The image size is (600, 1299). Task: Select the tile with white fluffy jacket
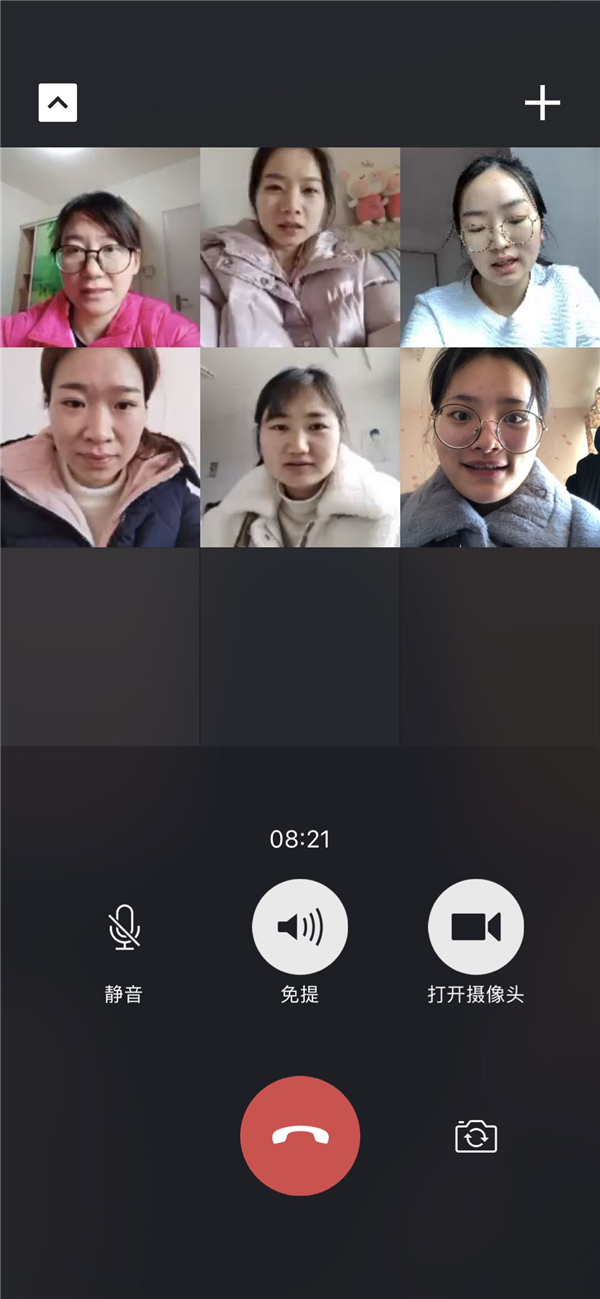pos(300,447)
